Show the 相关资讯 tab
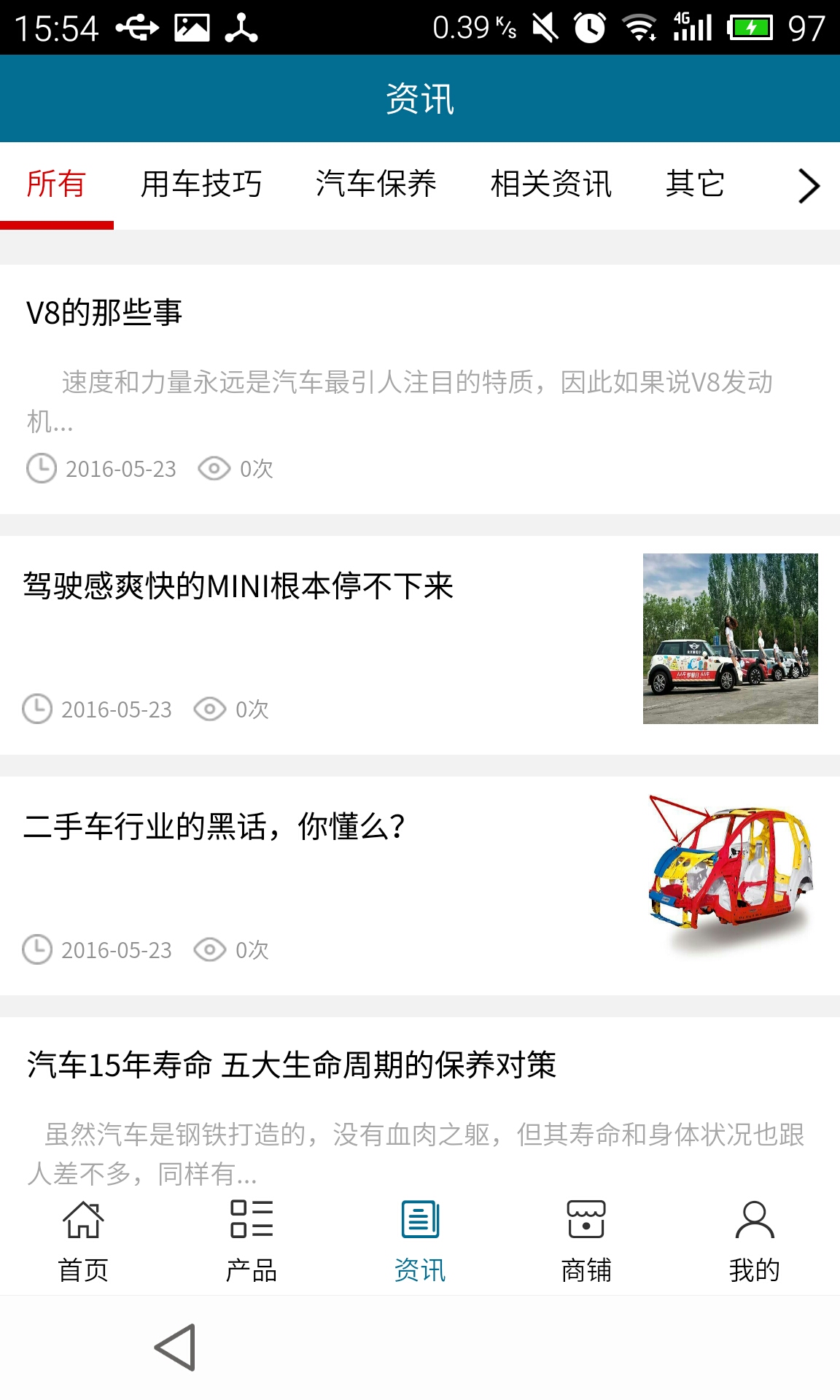The height and width of the screenshot is (1400, 840). click(551, 184)
